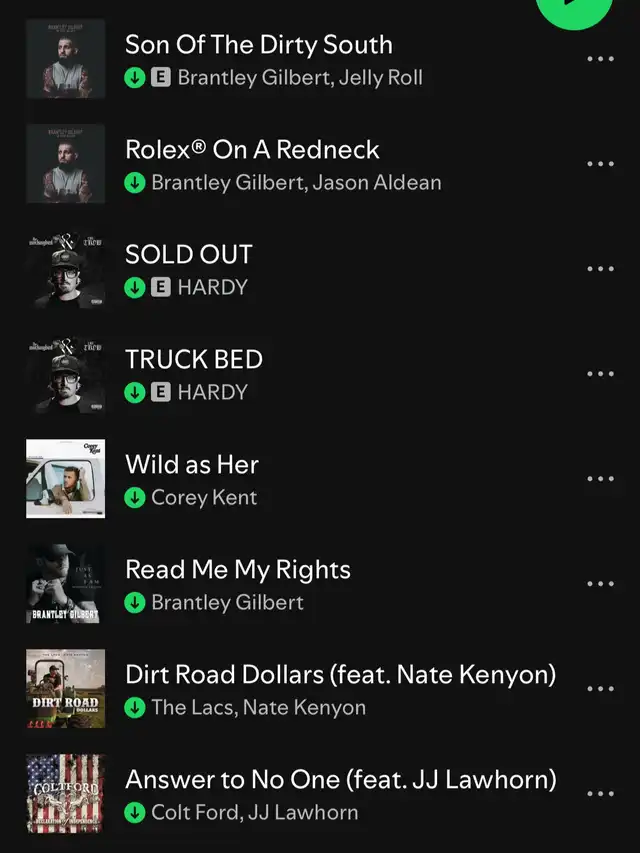
Task: Play SOLD OUT by HARDY
Action: point(188,255)
